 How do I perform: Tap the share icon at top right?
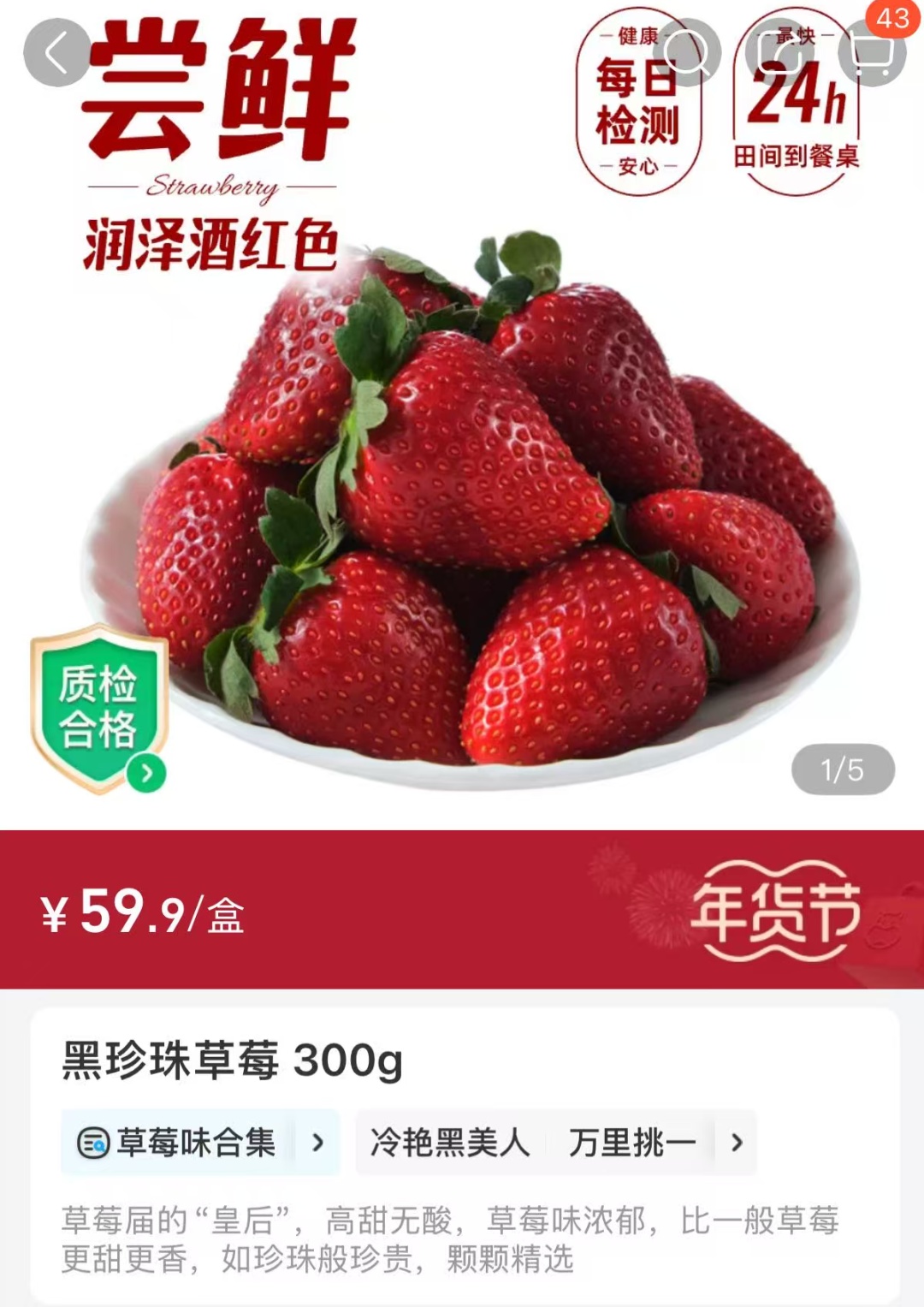[x=783, y=51]
